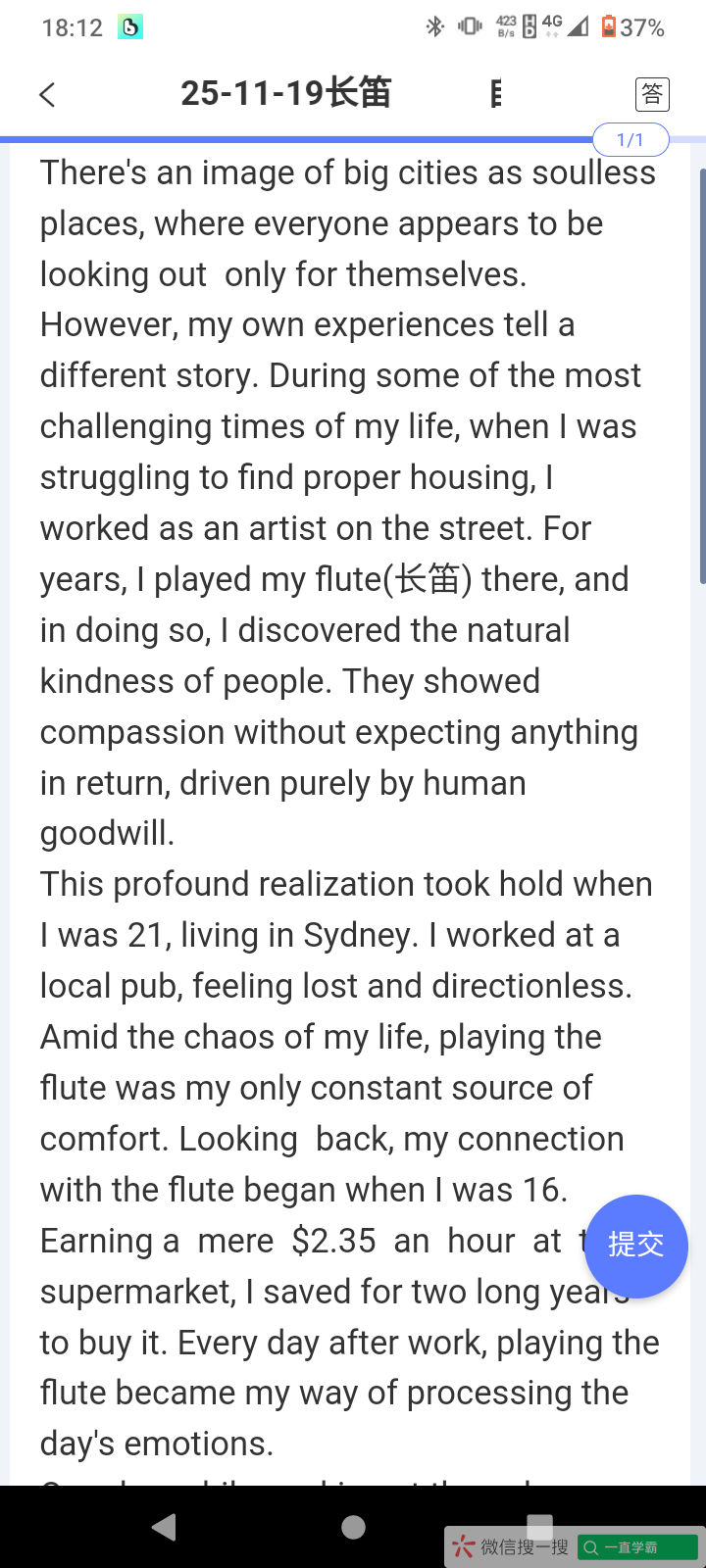Viewport: 706px width, 1568px height.
Task: Go to home via navigation bar
Action: (x=353, y=1526)
